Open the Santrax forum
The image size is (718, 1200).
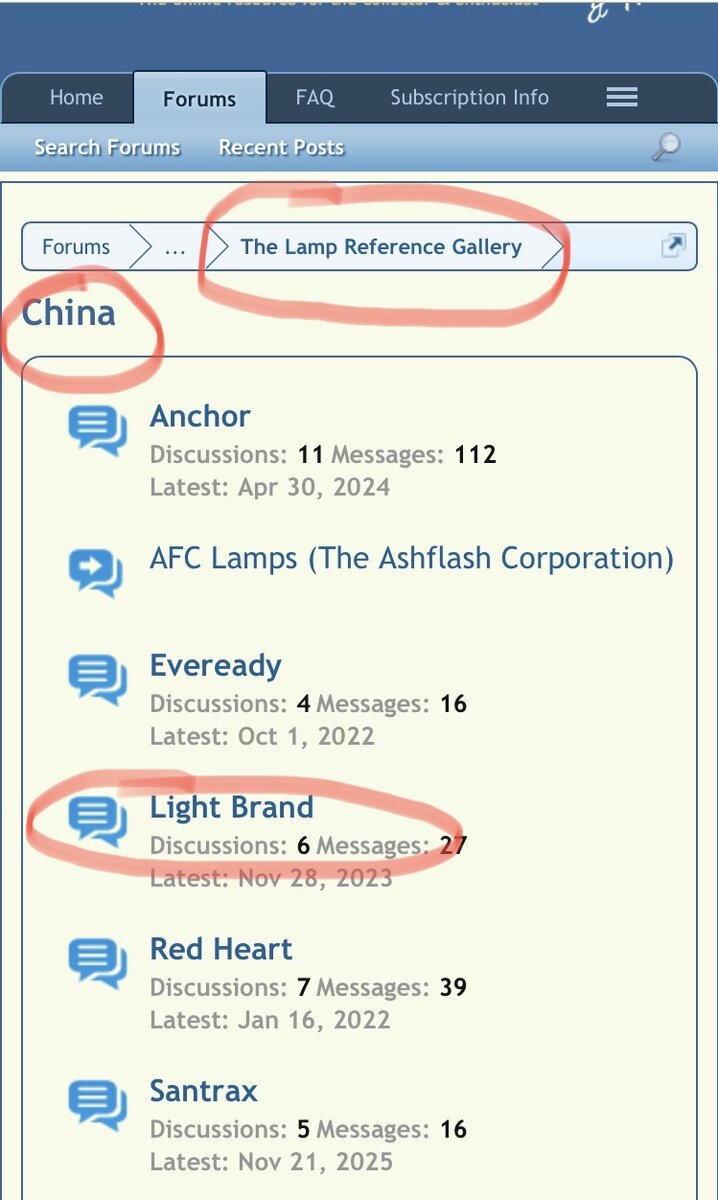coord(203,1091)
